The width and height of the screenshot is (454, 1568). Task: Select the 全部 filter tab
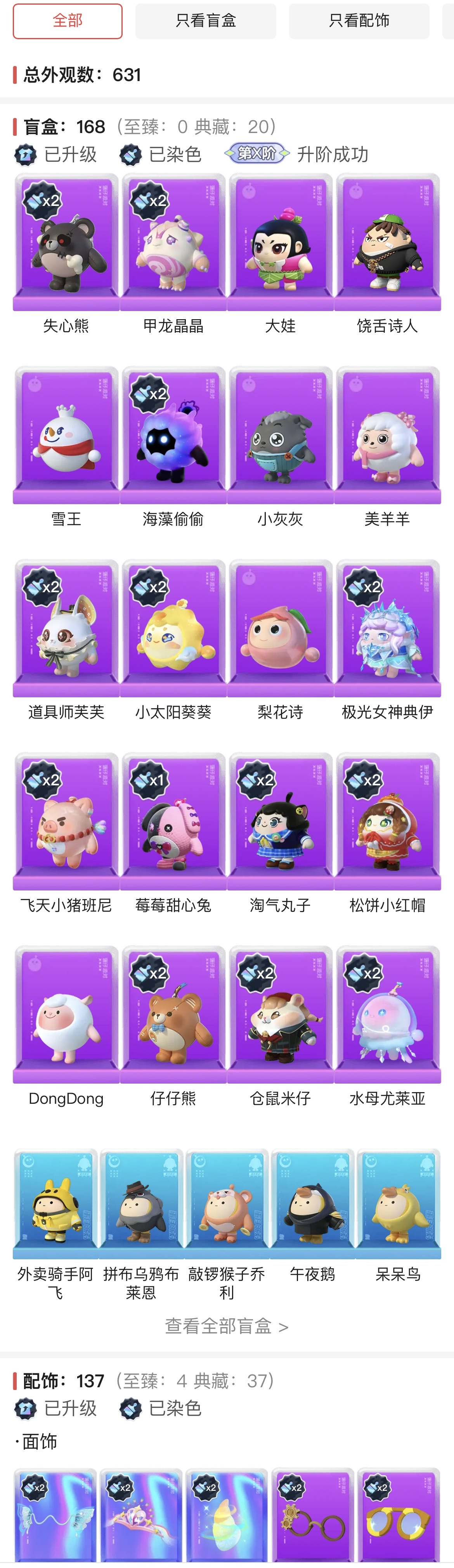pos(67,21)
